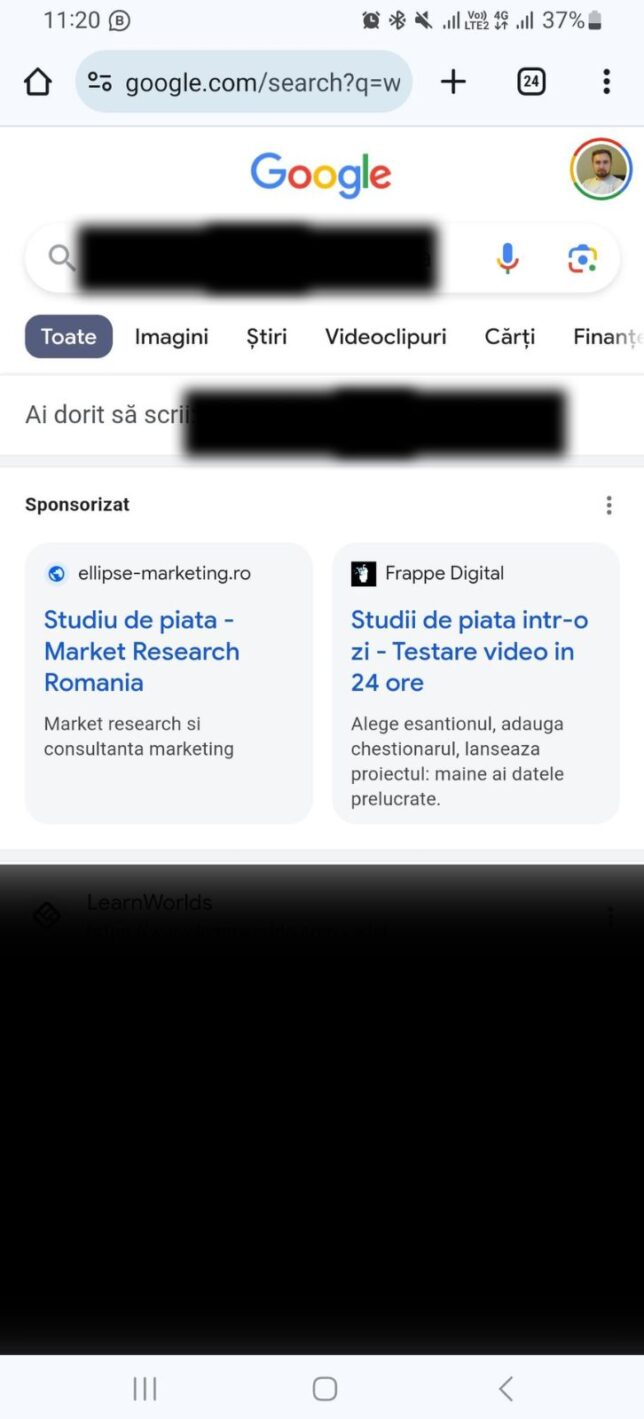Select the Toate results tab
Image resolution: width=644 pixels, height=1419 pixels.
coord(68,337)
